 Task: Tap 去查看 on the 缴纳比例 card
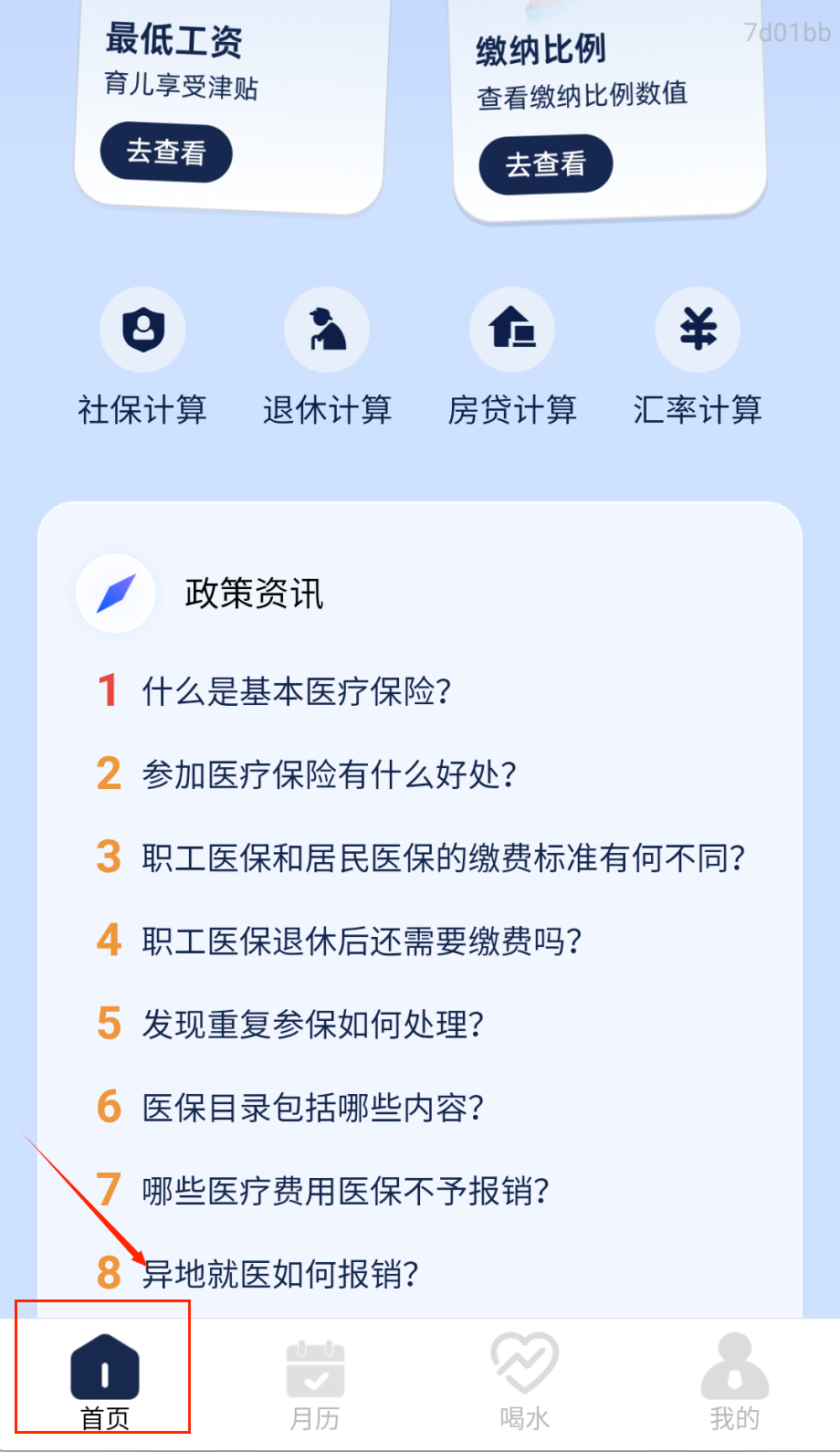[545, 164]
